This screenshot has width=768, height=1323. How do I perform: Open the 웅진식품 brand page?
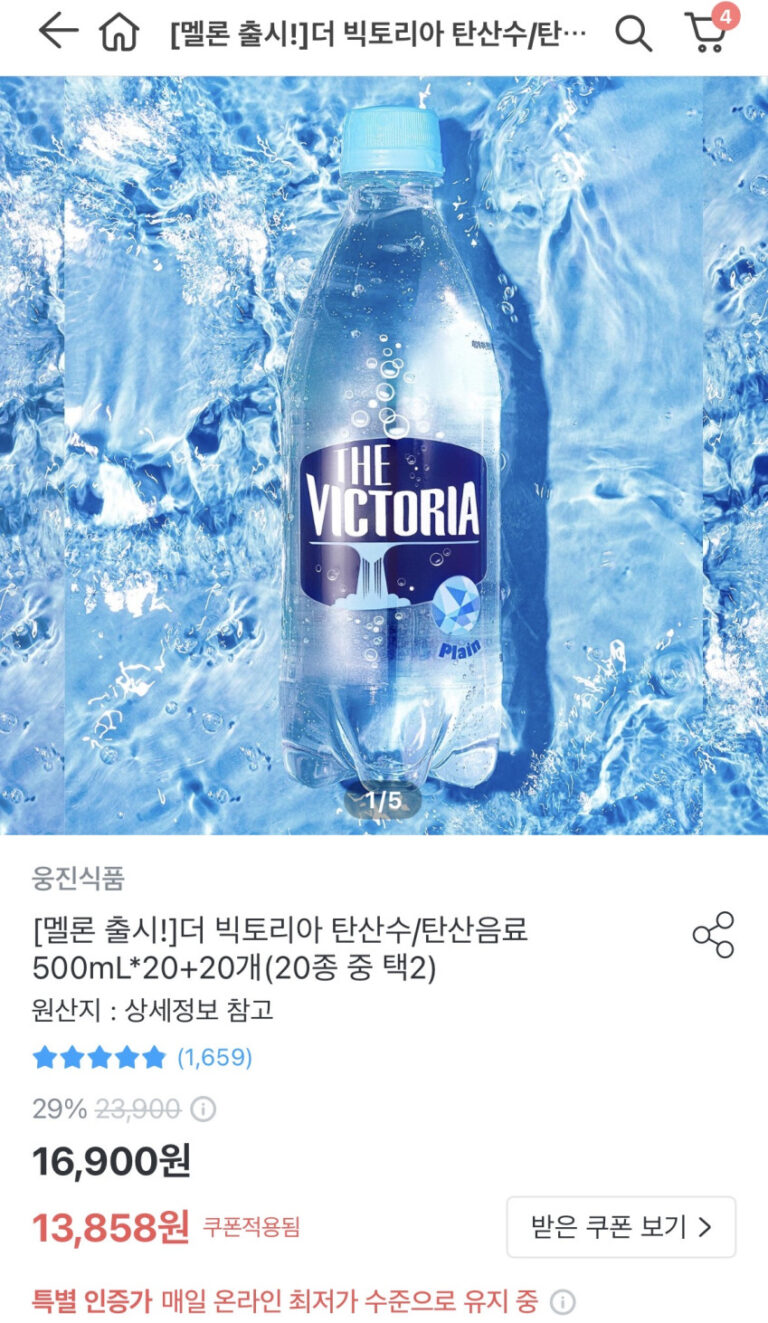click(78, 879)
